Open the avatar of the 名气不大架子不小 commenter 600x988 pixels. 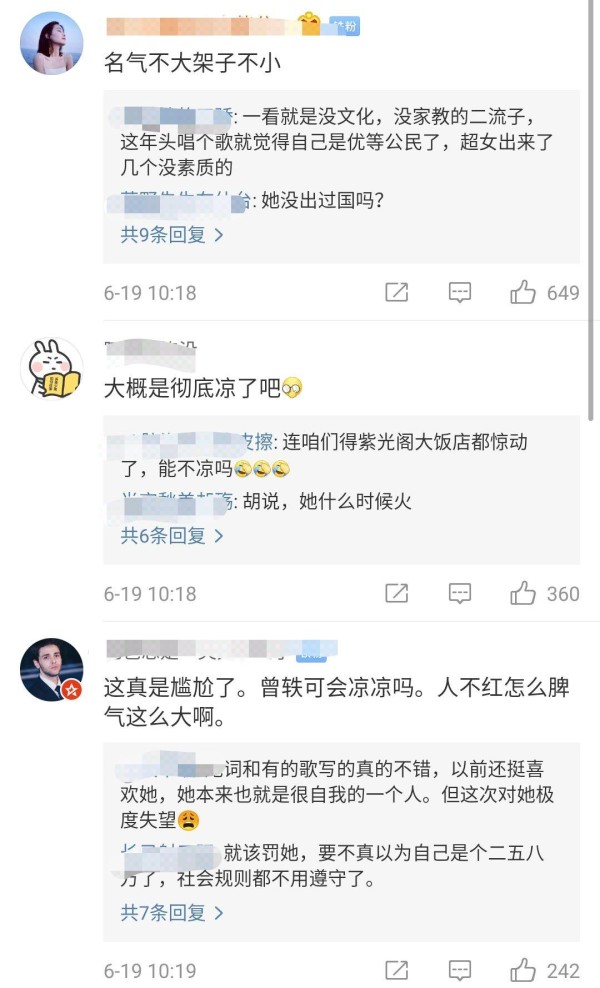[x=51, y=44]
